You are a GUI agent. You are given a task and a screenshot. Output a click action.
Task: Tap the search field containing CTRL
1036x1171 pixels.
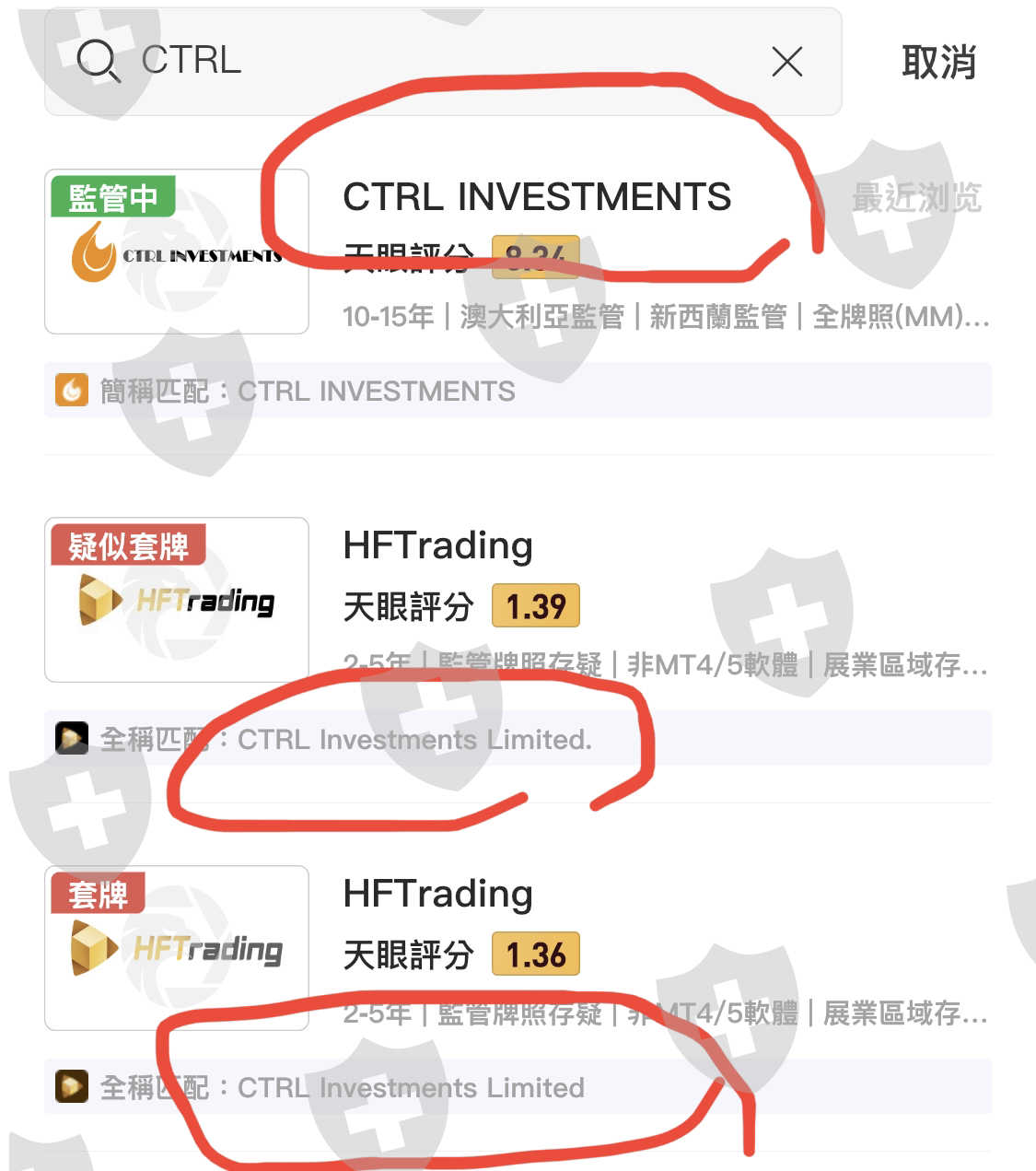point(442,62)
